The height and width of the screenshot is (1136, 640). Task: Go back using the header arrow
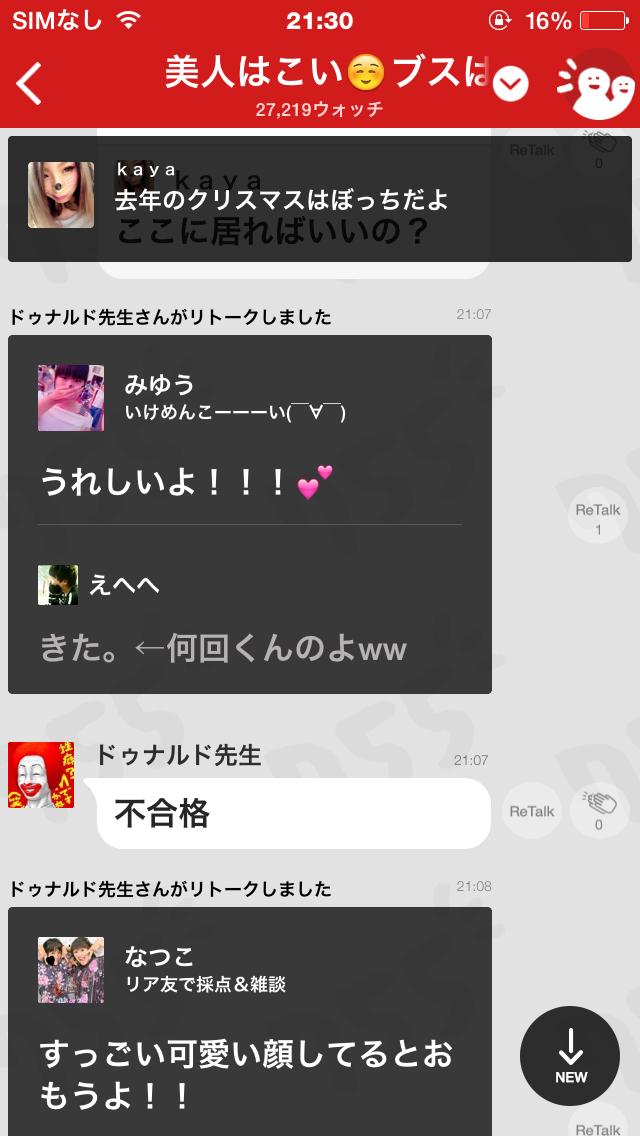[29, 84]
